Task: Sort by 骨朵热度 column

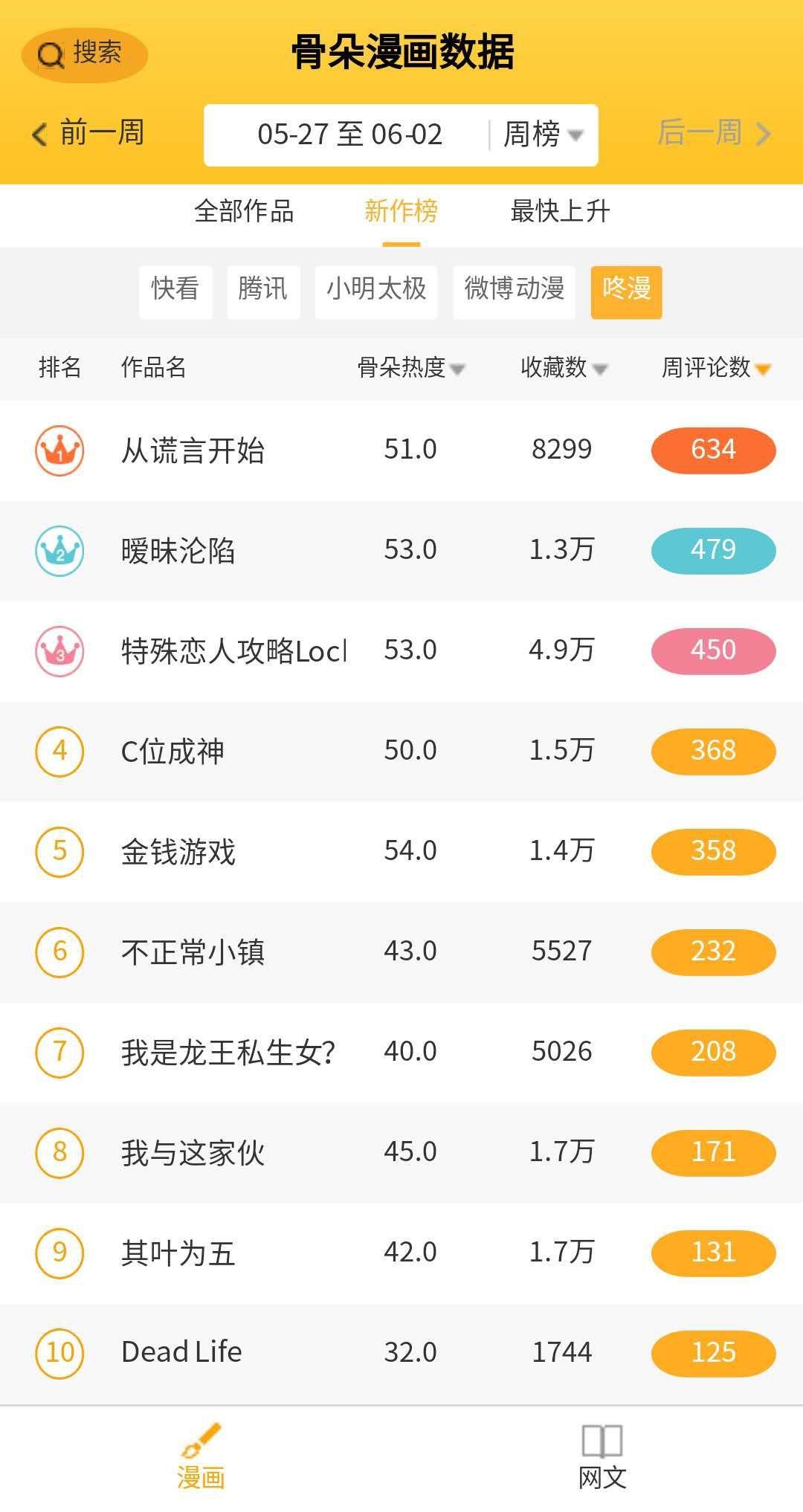Action: coord(411,367)
